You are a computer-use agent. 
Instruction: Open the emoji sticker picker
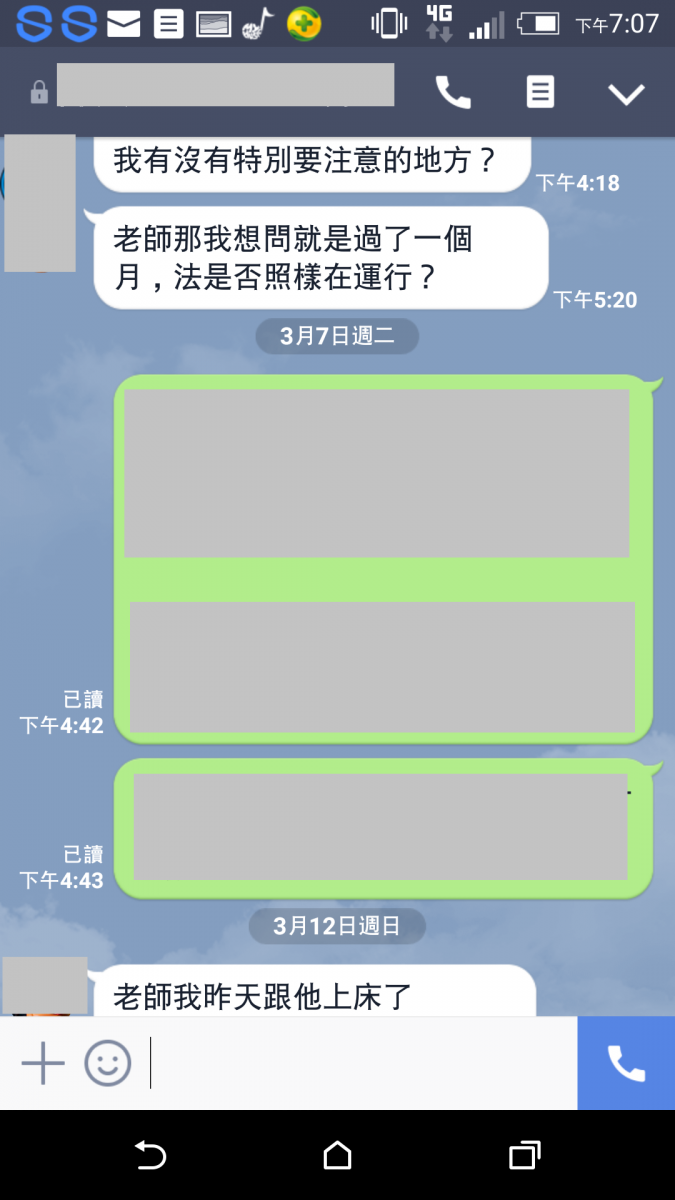point(108,1063)
